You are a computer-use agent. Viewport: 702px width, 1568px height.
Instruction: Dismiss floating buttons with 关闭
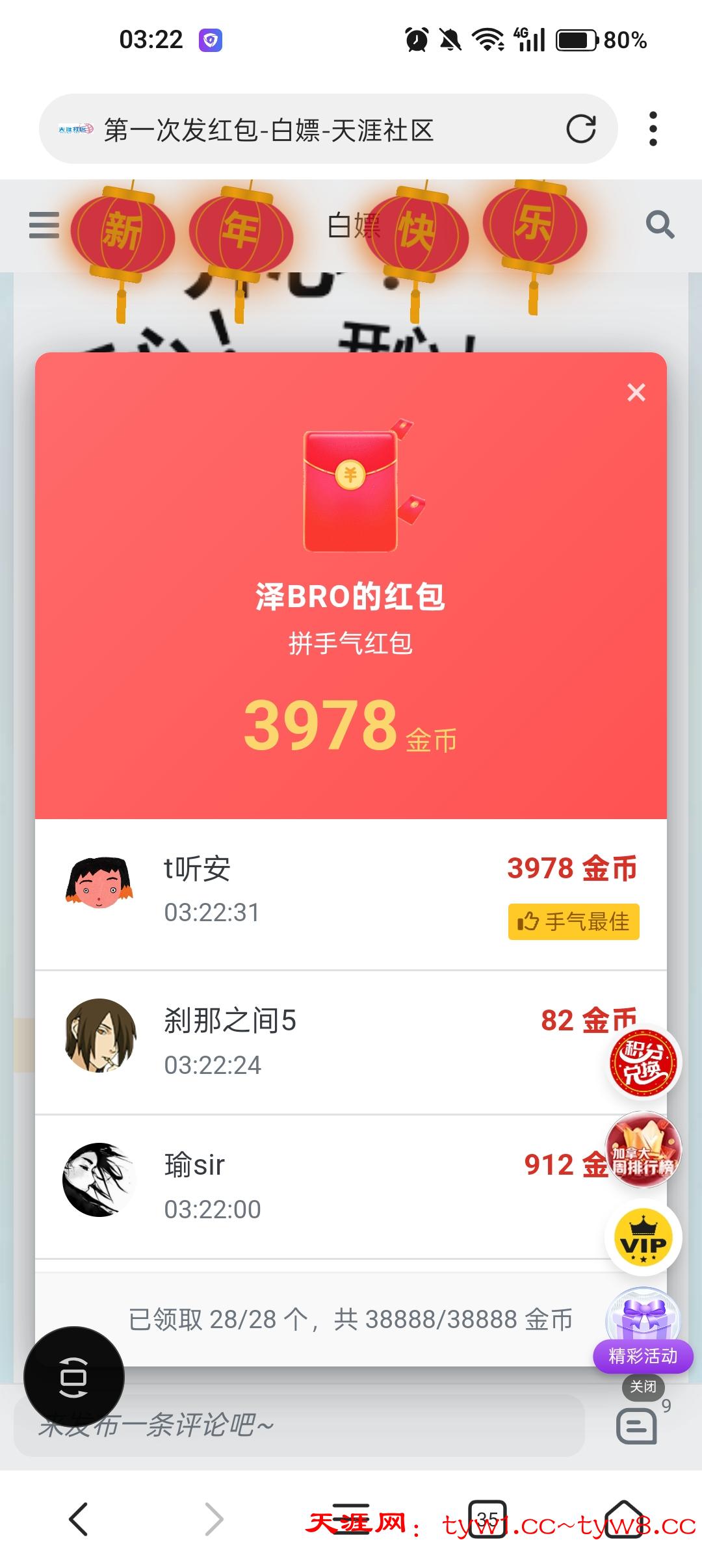click(643, 1387)
